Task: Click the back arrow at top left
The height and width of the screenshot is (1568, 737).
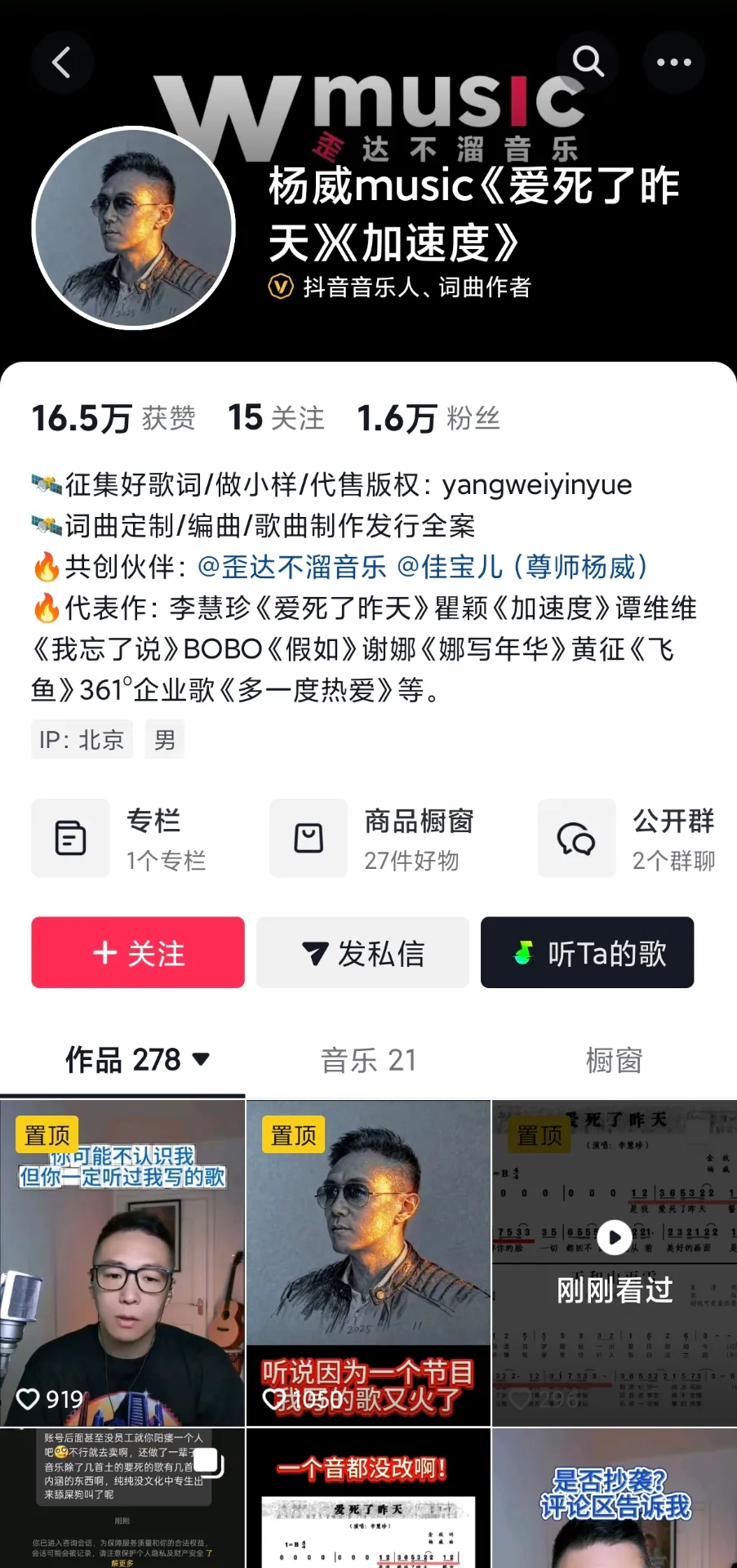Action: [63, 63]
